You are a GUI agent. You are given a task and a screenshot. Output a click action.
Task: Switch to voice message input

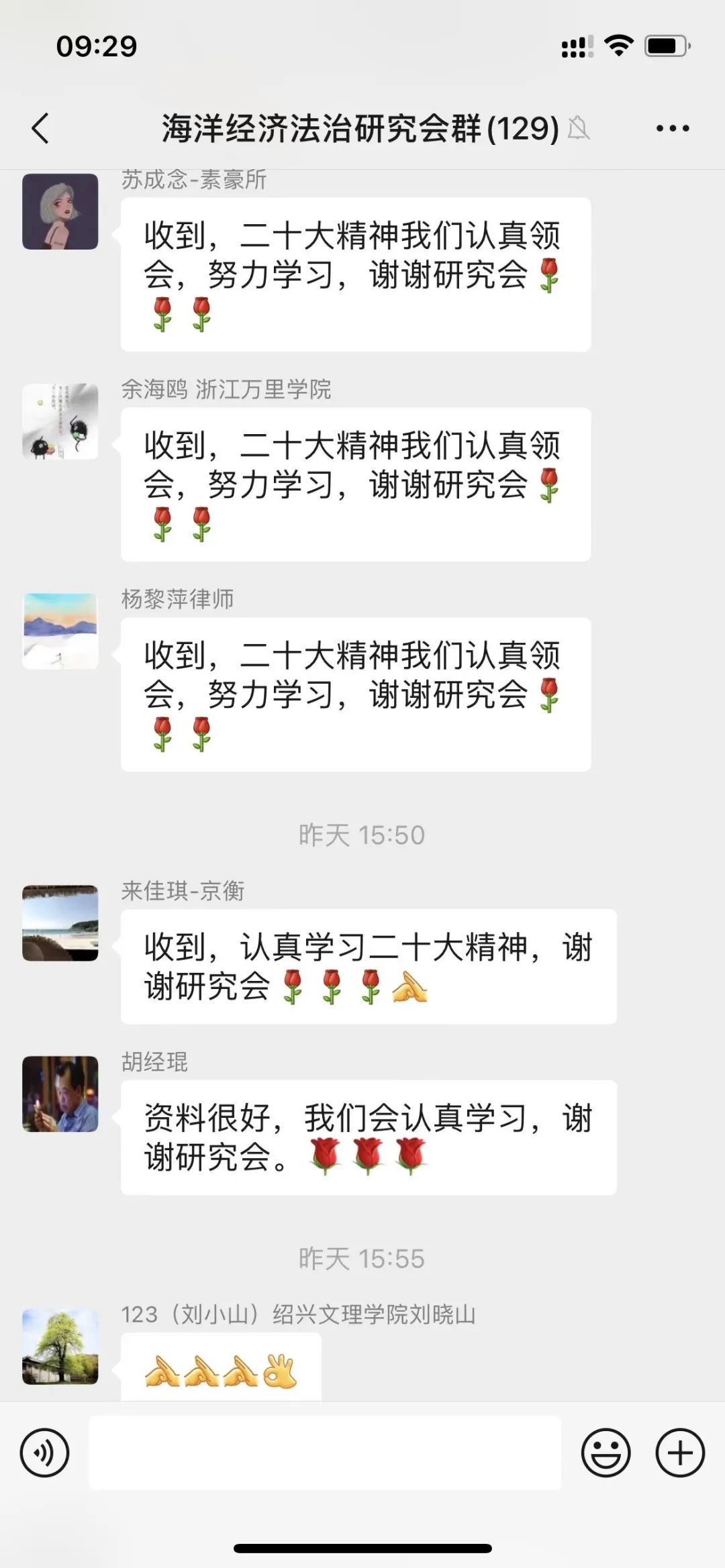pyautogui.click(x=45, y=1453)
